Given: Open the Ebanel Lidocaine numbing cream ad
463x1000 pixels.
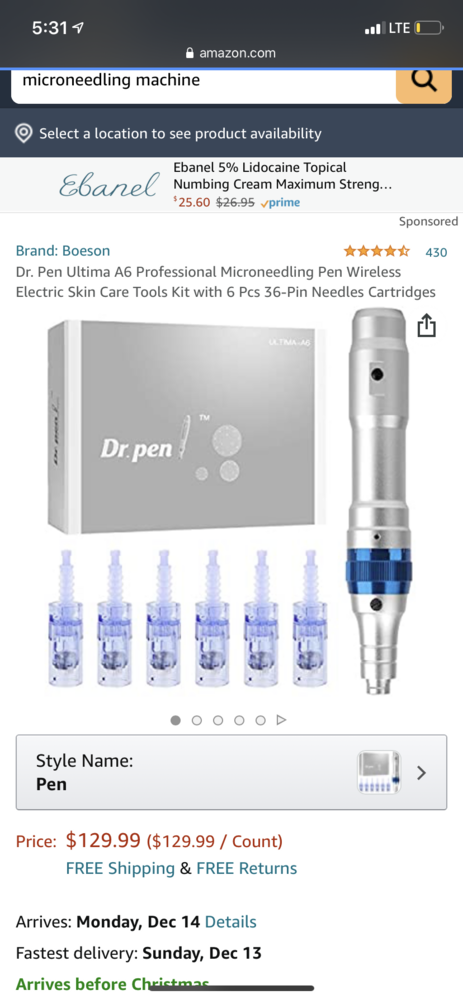Looking at the screenshot, I should [232, 185].
